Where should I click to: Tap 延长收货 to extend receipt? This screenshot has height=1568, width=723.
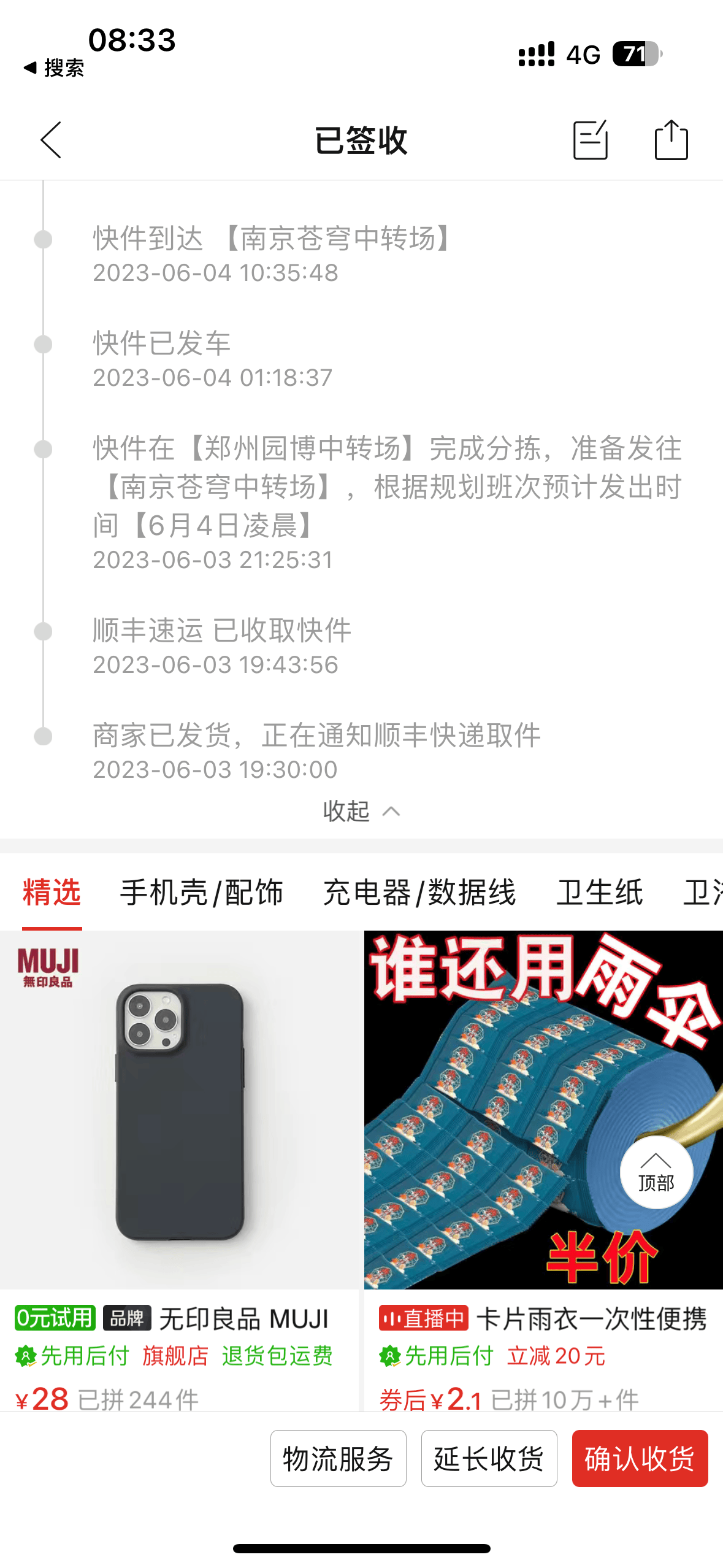click(489, 1458)
